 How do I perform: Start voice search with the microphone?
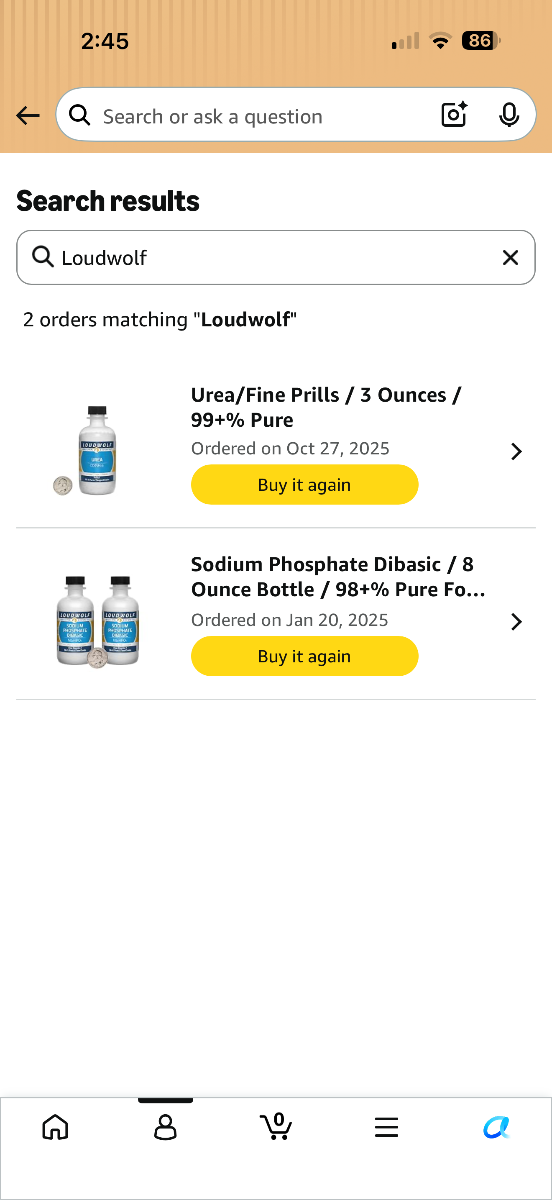[509, 116]
